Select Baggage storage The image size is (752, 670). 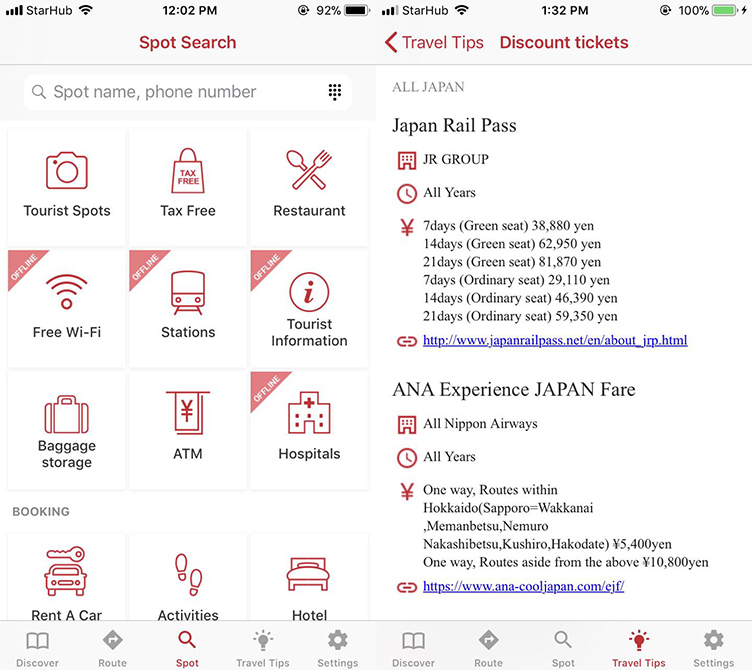click(67, 430)
